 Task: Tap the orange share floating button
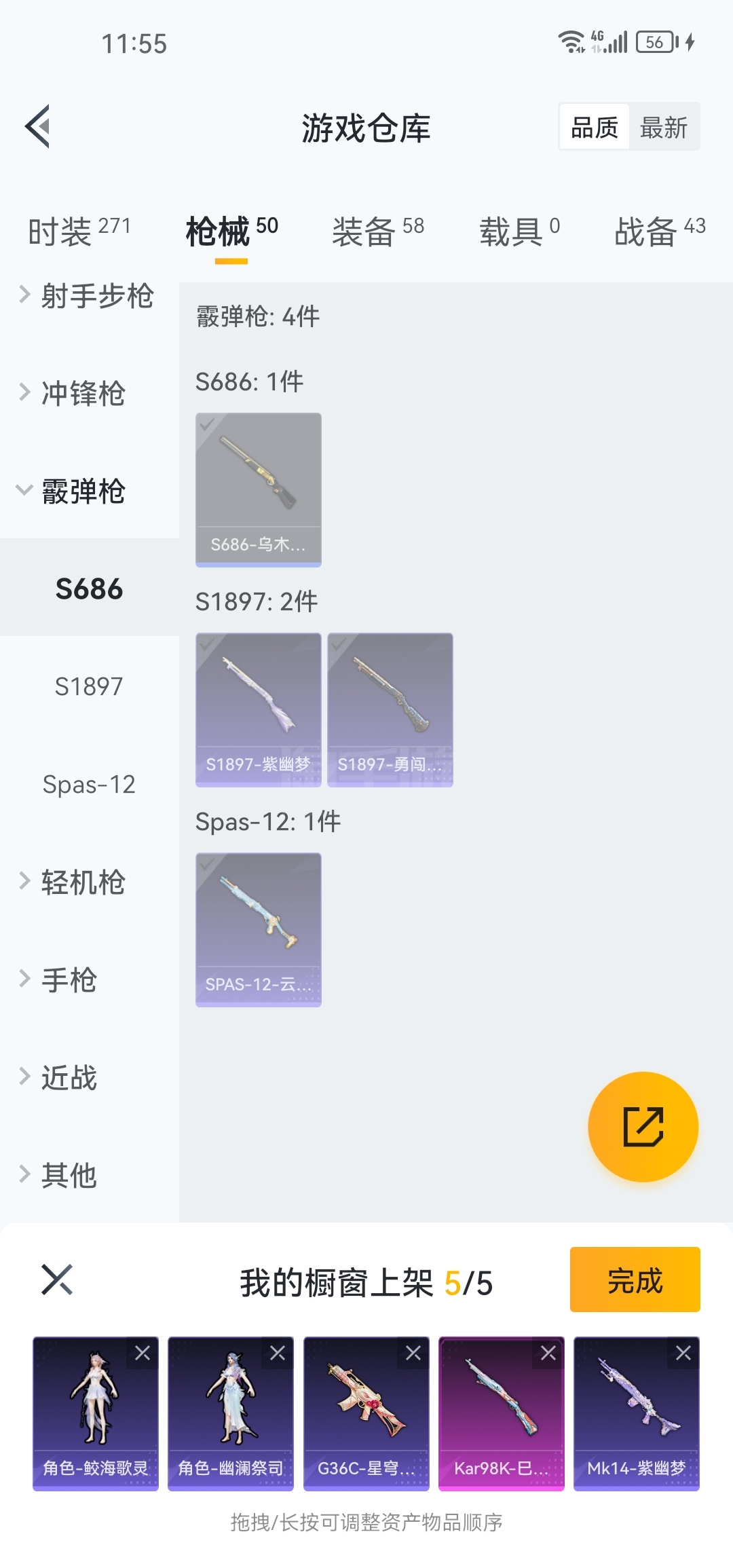pyautogui.click(x=643, y=1127)
